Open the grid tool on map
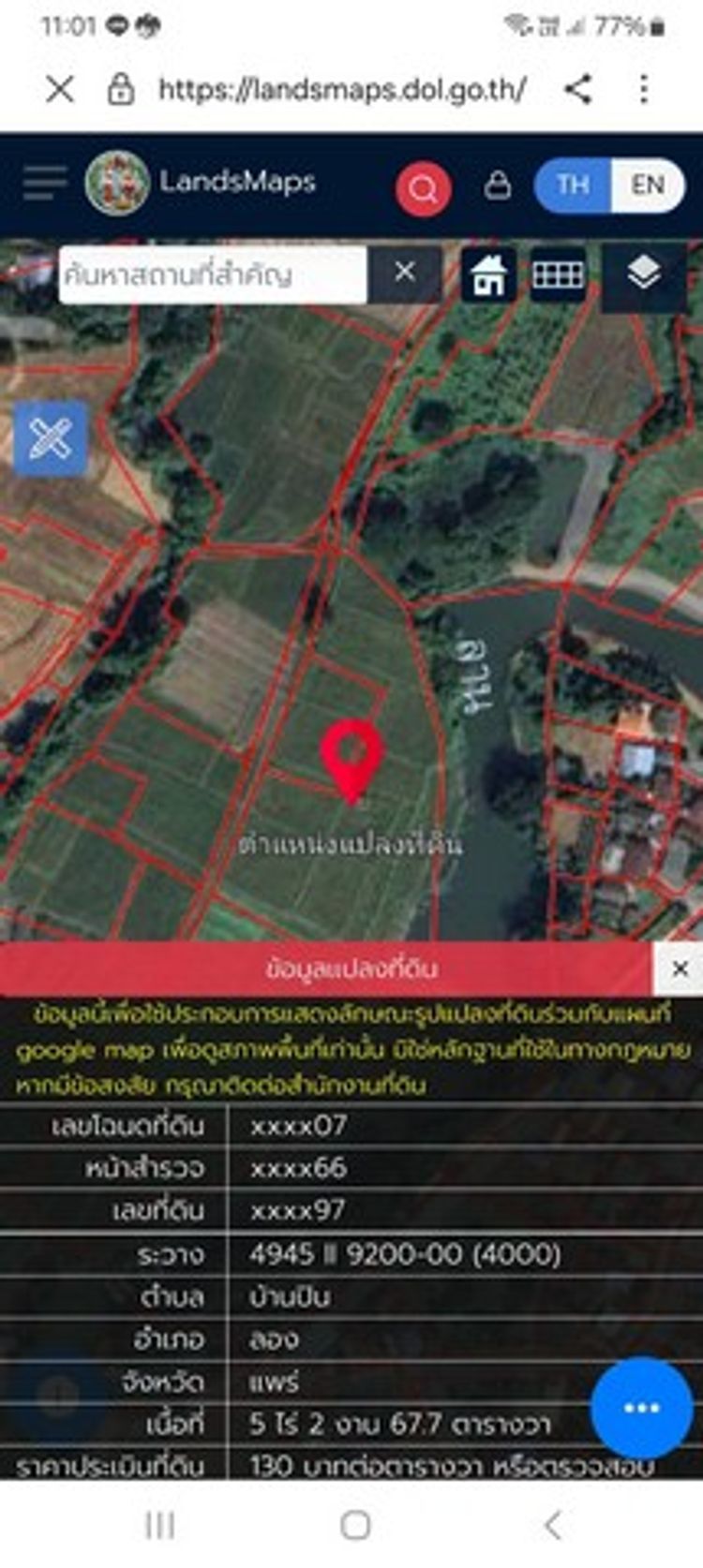 (558, 274)
